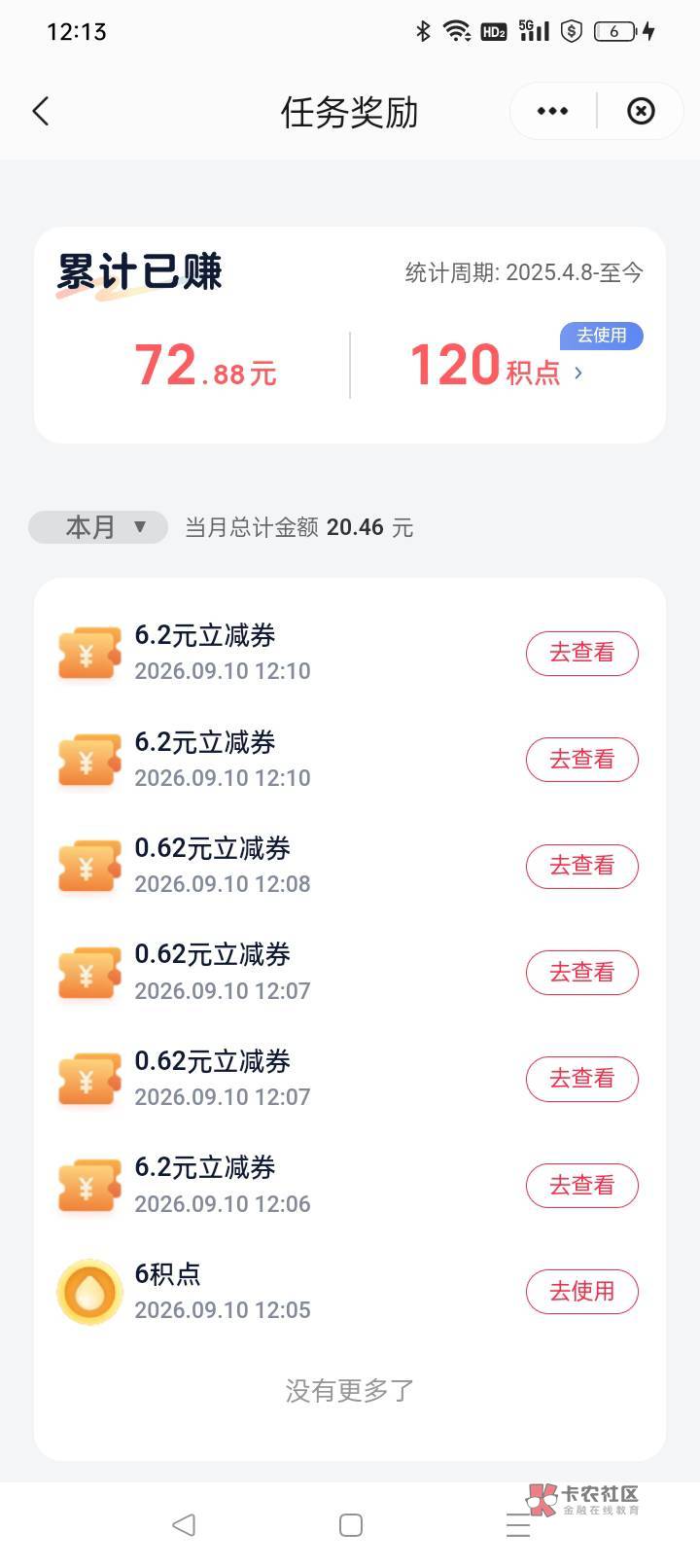Close the mini program with the circle X
This screenshot has height=1568, width=700.
pos(641,111)
